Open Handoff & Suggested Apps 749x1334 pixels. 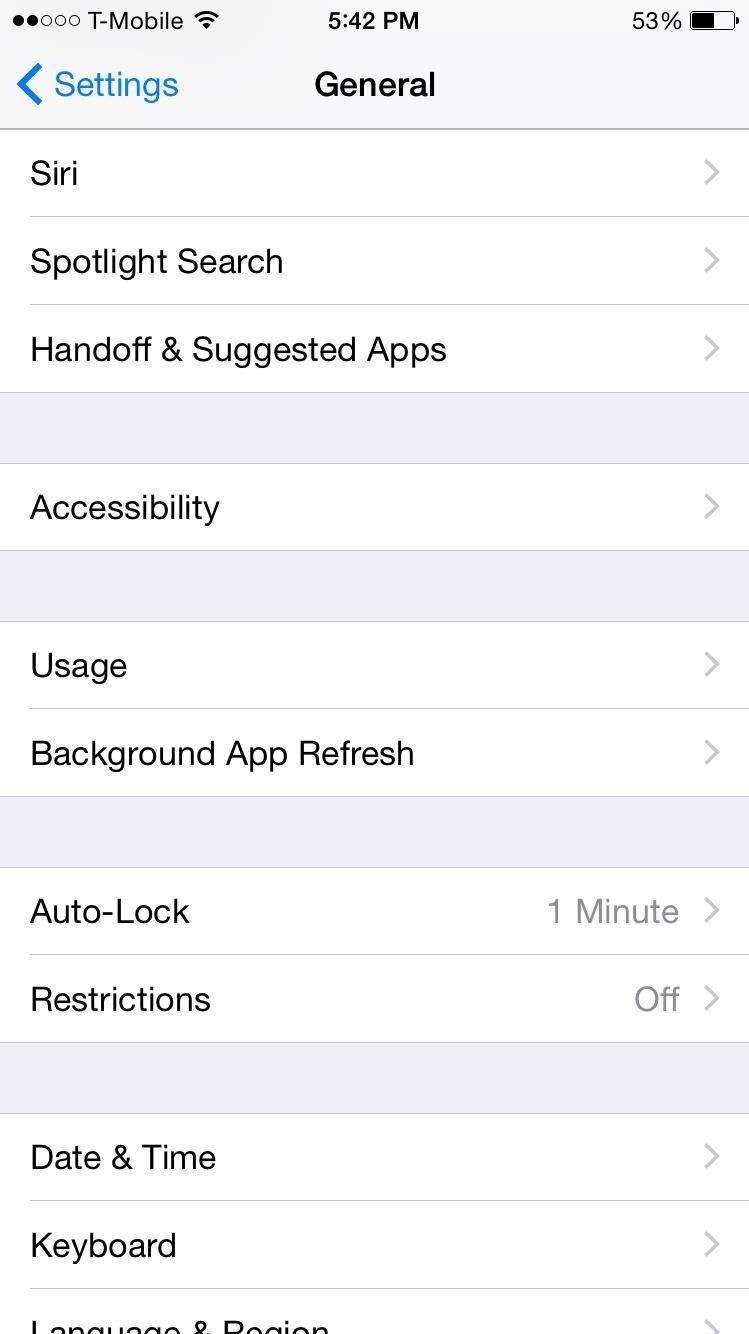[374, 349]
